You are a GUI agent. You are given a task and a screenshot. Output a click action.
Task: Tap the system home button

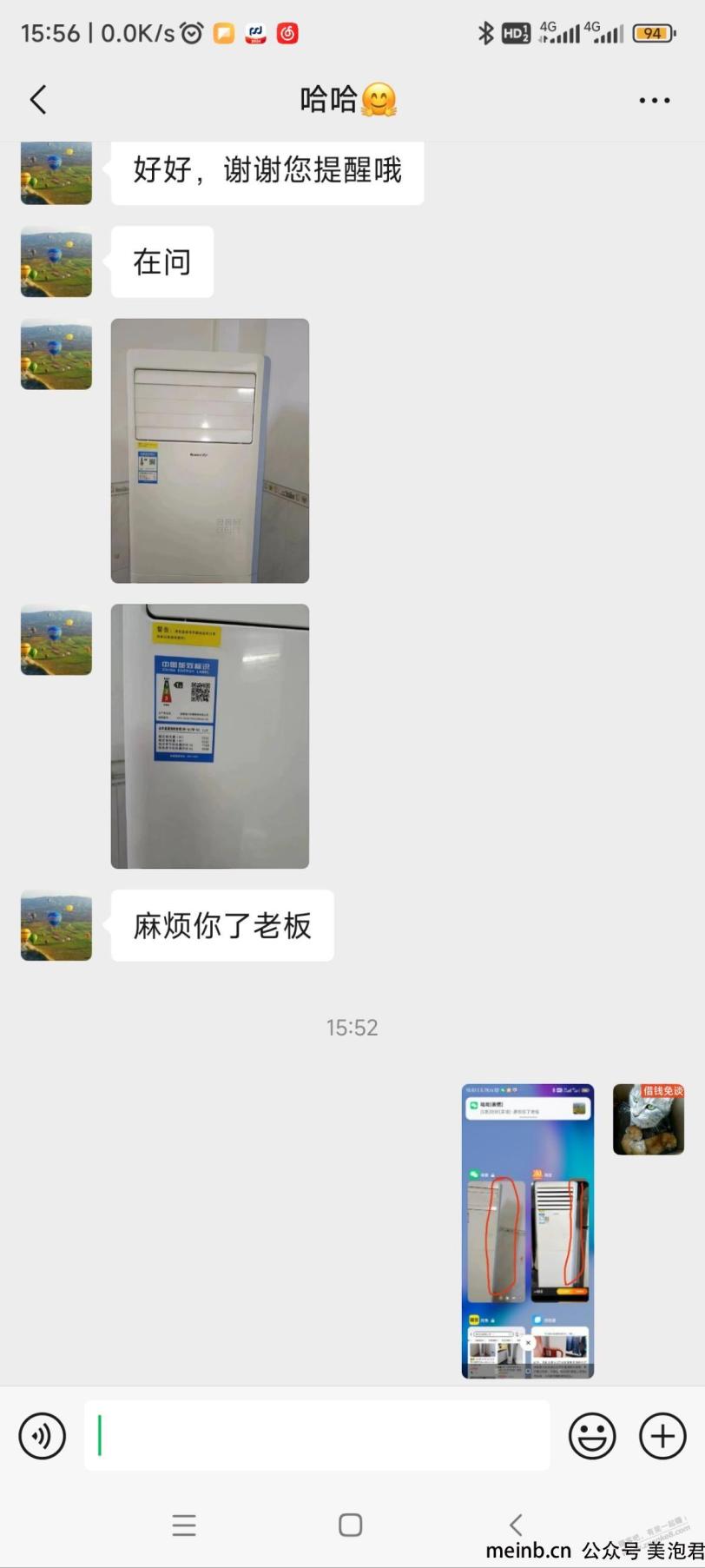pyautogui.click(x=351, y=1525)
